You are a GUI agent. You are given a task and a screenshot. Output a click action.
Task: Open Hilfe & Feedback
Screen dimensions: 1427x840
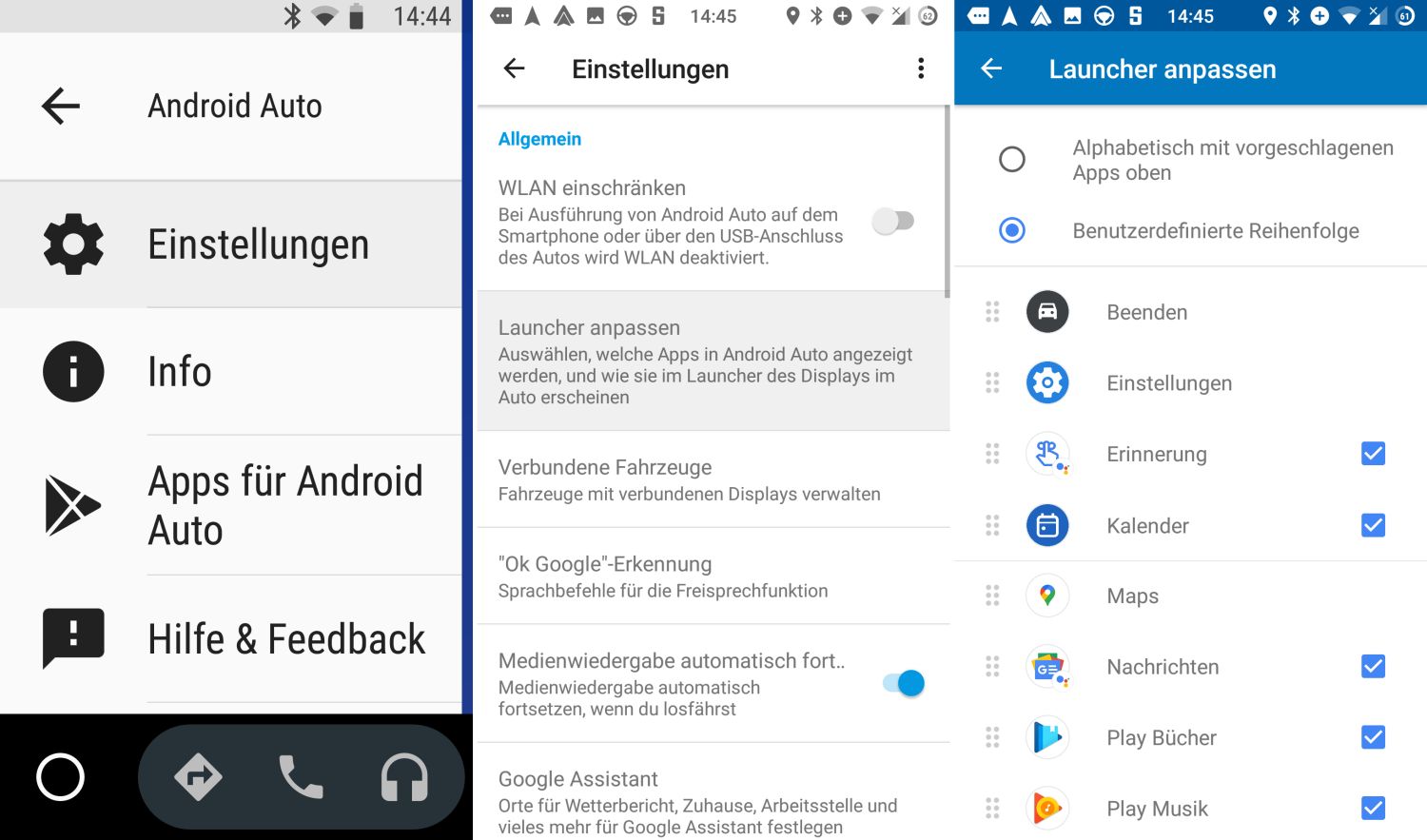pos(285,638)
